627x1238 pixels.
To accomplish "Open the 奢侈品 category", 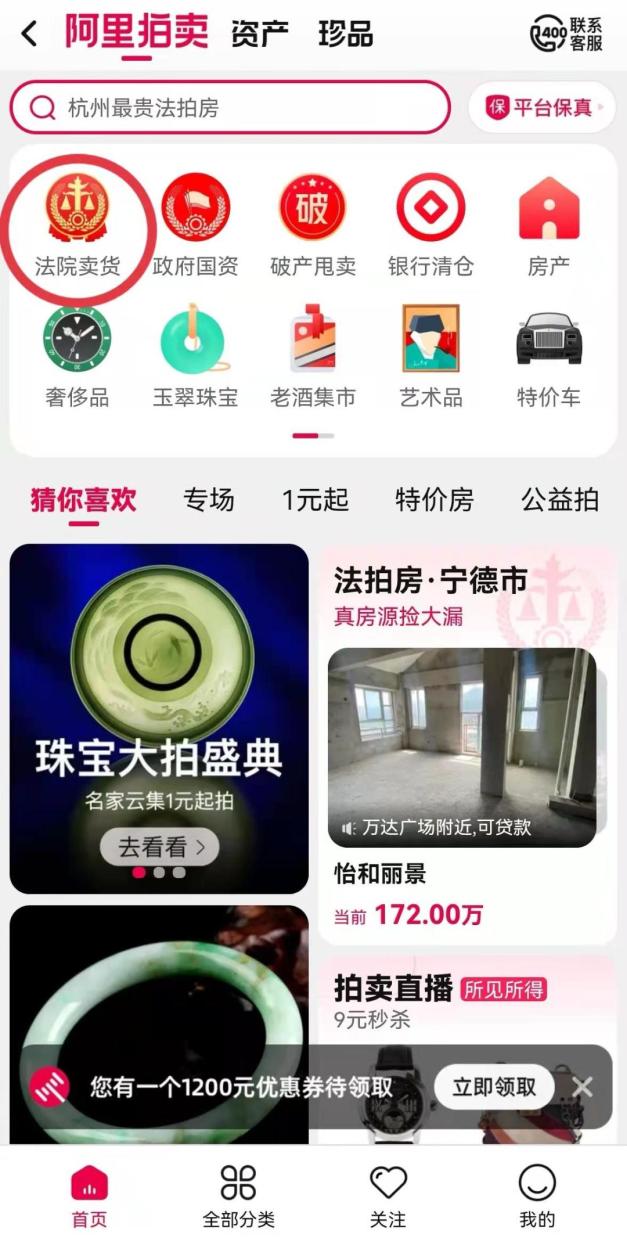I will (77, 357).
